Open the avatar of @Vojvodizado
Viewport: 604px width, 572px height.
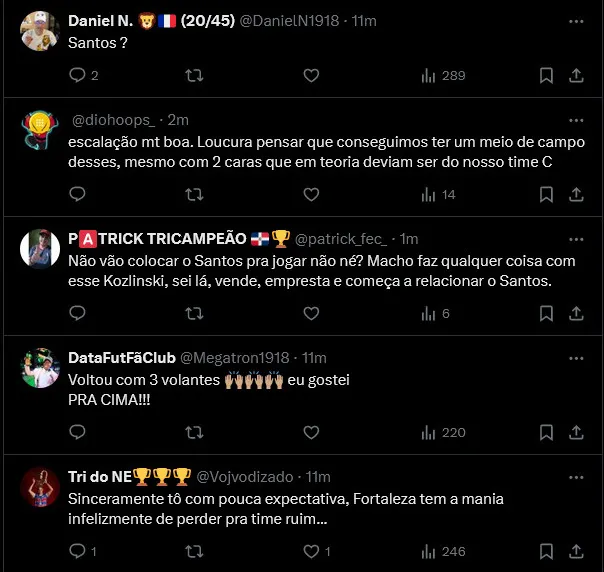40,487
